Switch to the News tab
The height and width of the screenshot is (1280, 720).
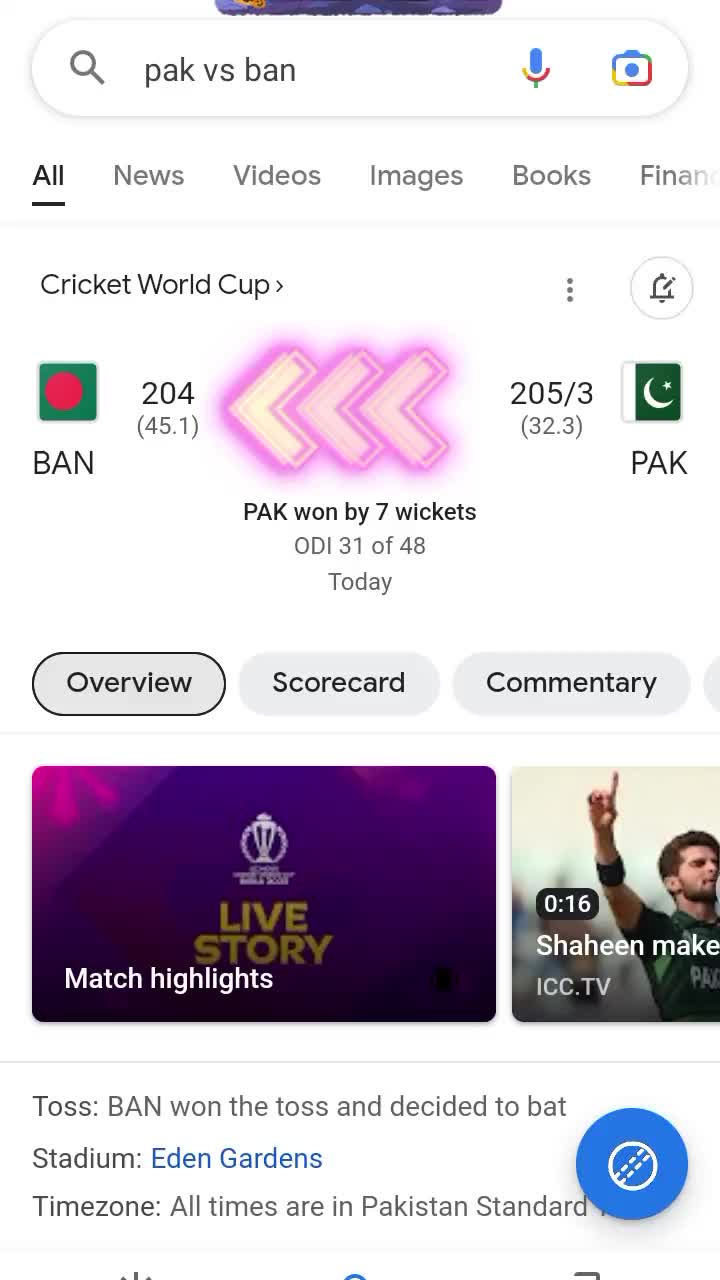coord(148,176)
